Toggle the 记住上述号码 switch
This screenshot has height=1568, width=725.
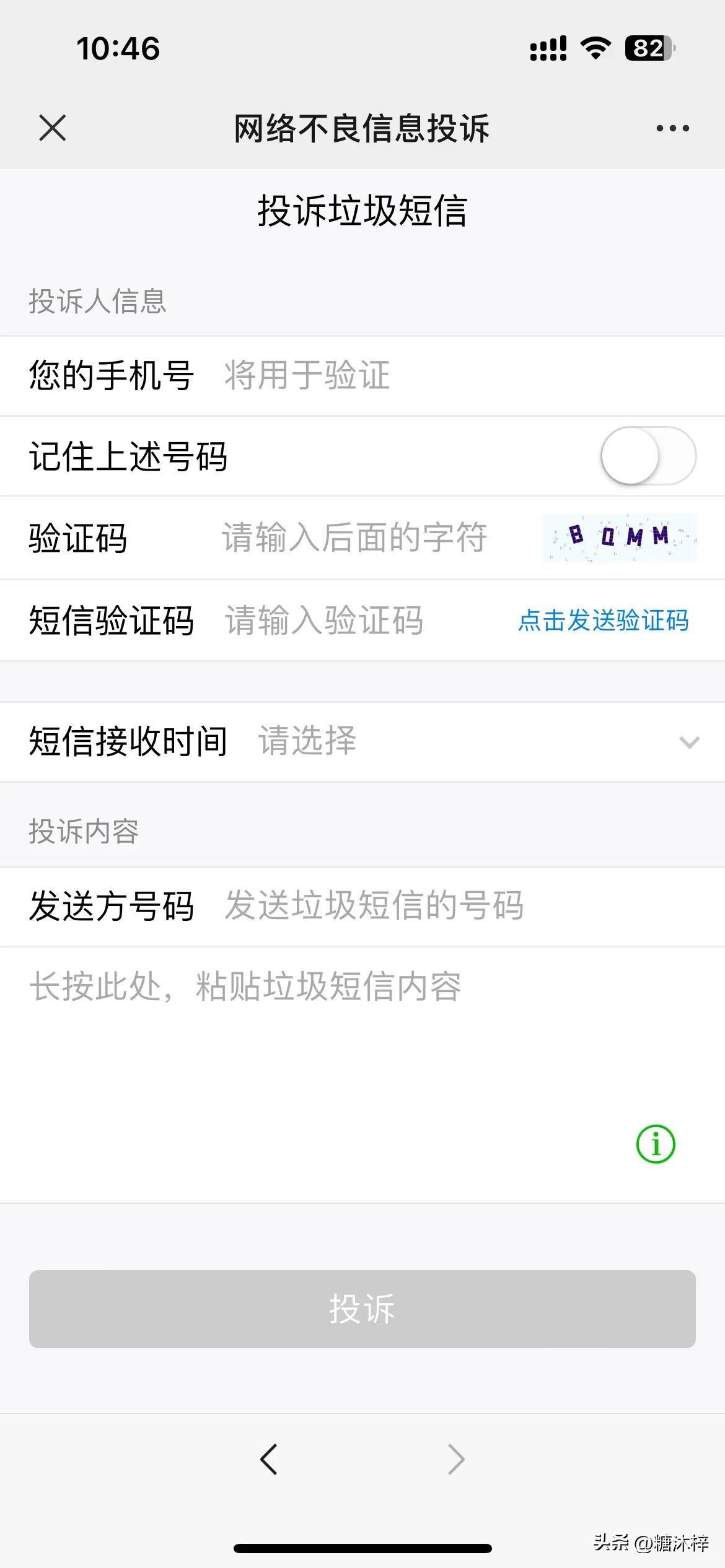(648, 456)
